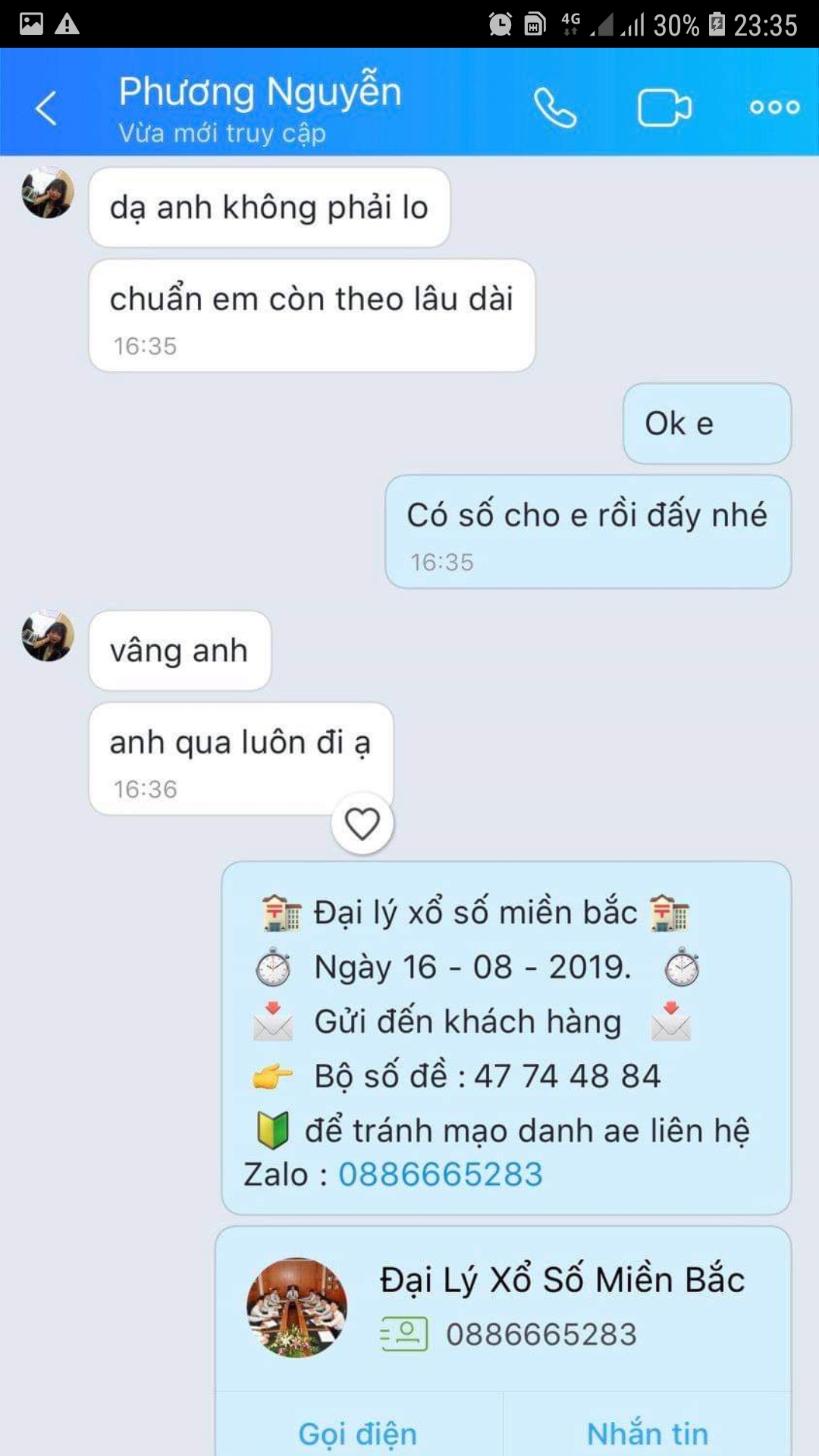Tap Nhắn tin on the contact card
819x1456 pixels.
pos(648,1433)
